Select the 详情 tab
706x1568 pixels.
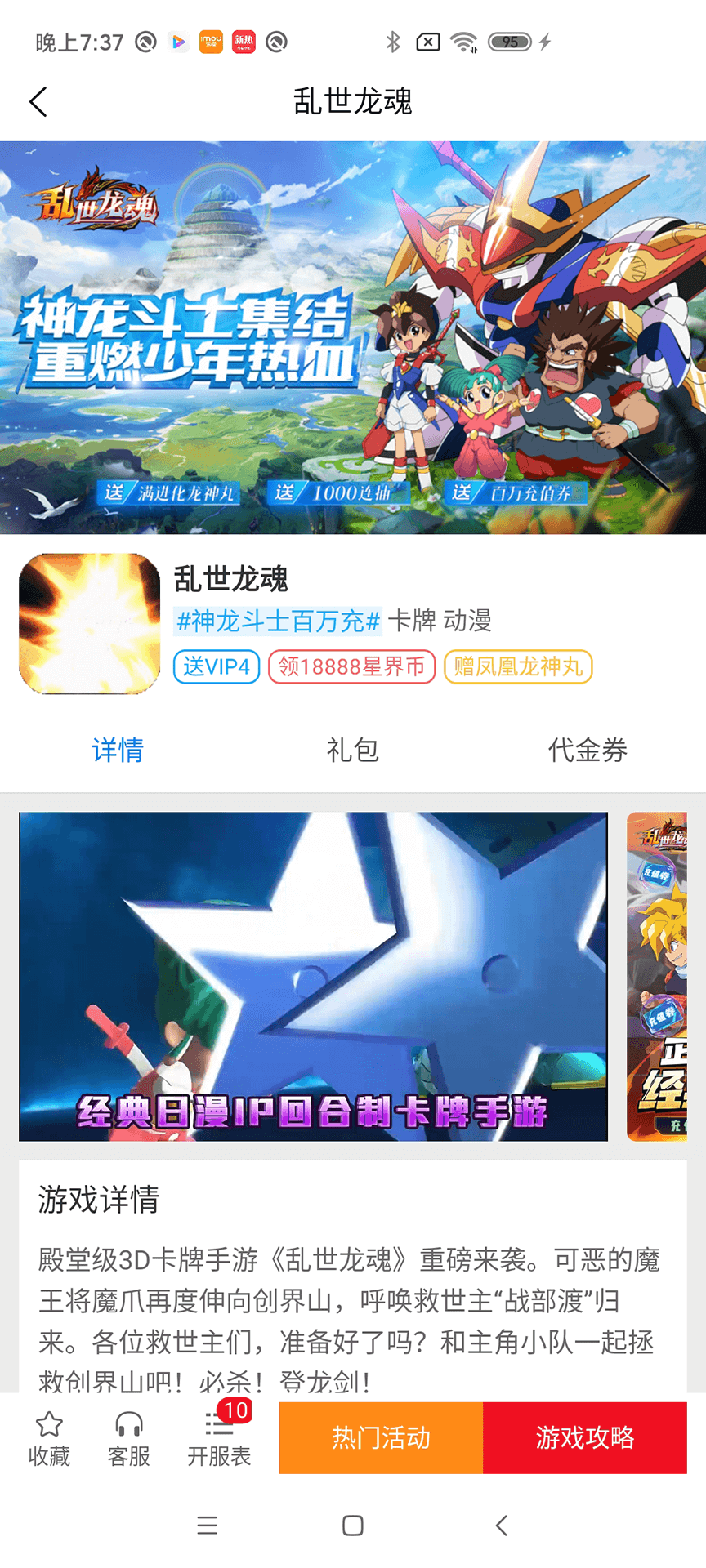(x=118, y=749)
